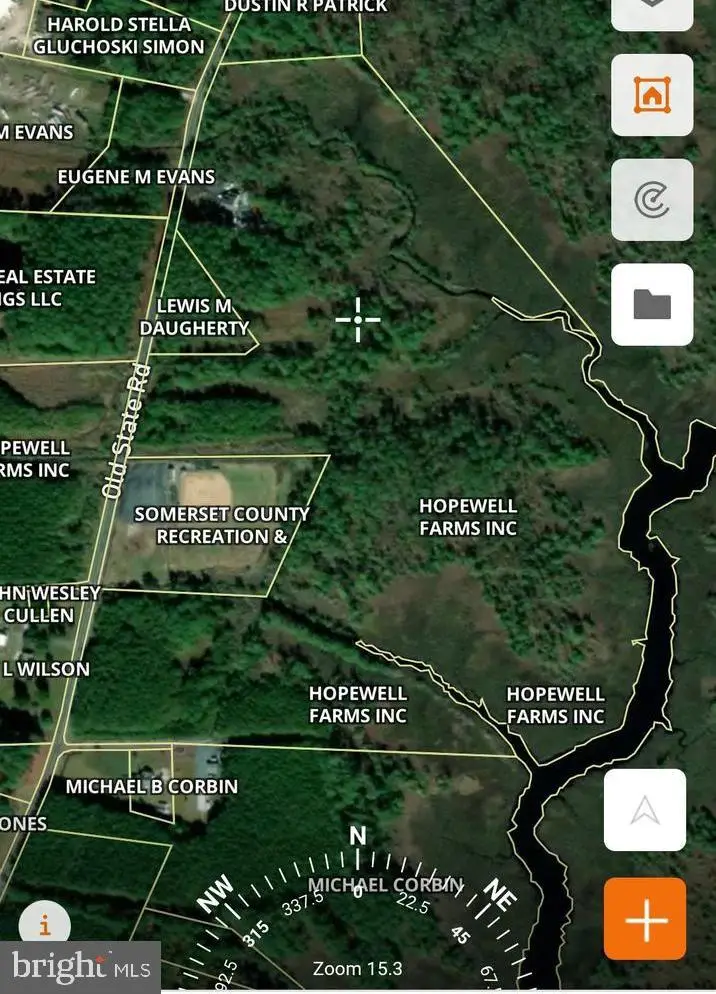Tap the orange plus button

pyautogui.click(x=645, y=919)
